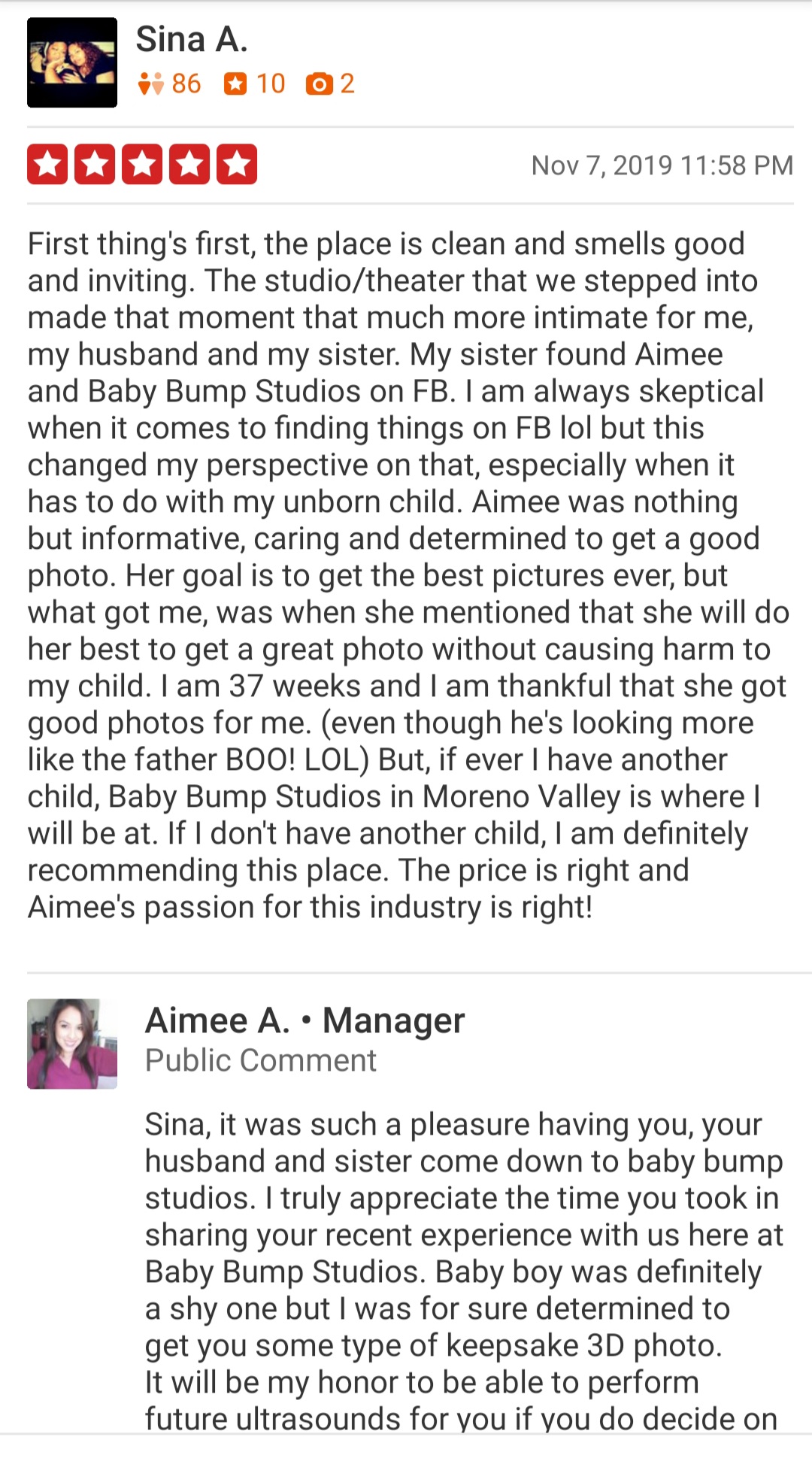Tap Aimee A. Manager name
This screenshot has width=812, height=1458.
pos(304,1020)
